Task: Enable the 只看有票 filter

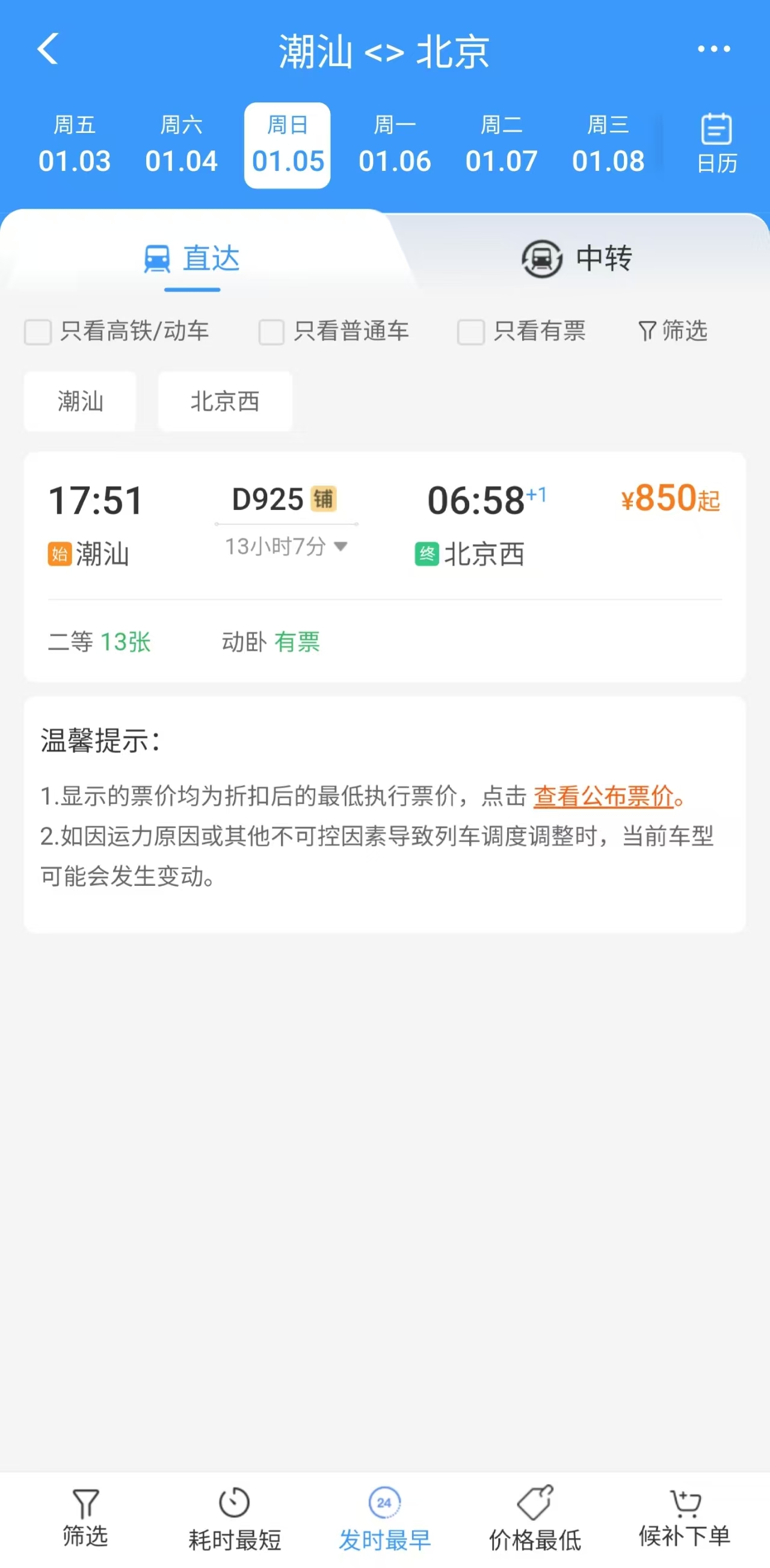Action: 470,333
